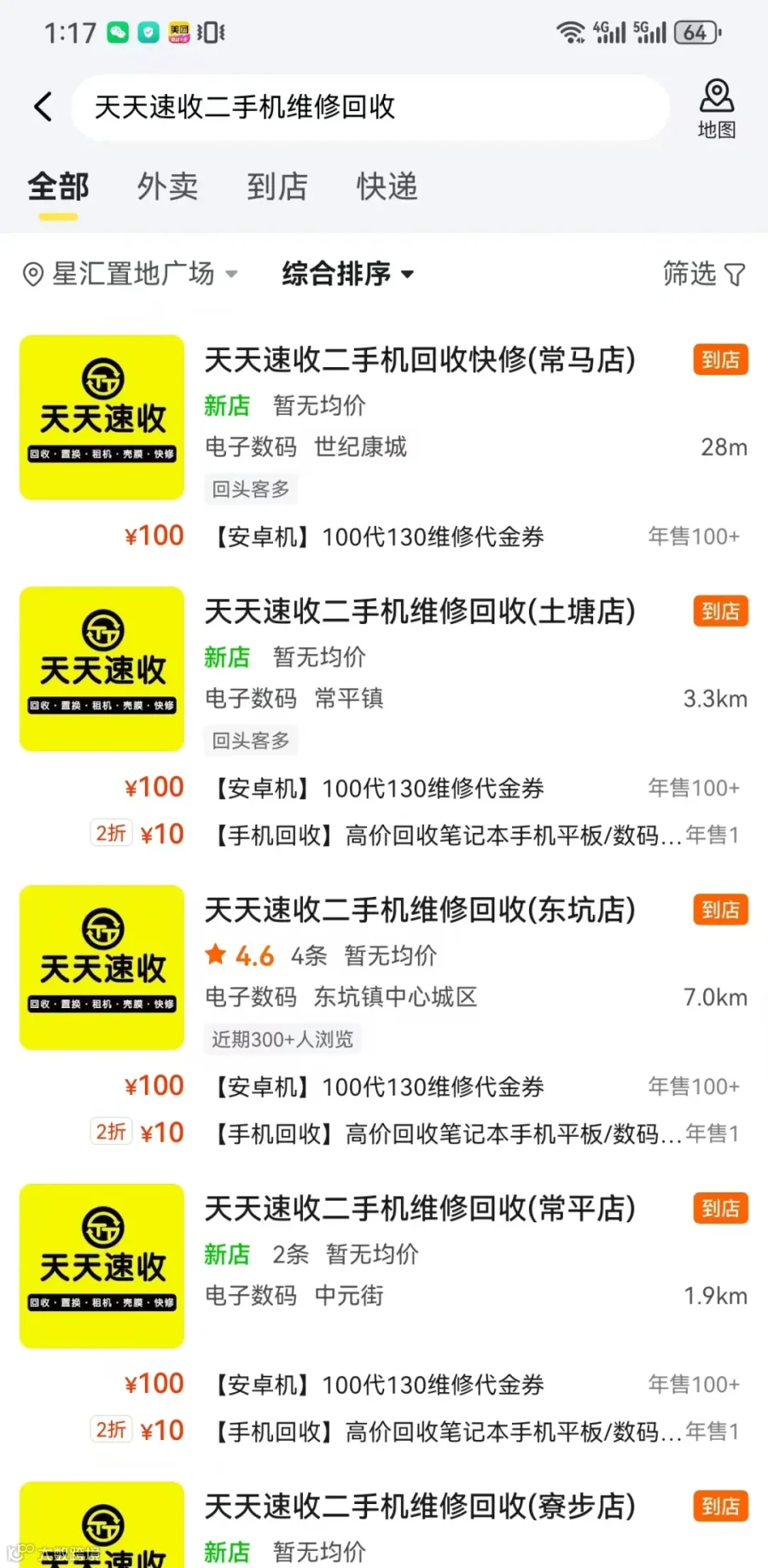Screen dimensions: 768x1568
Task: Open the 筛选 filter
Action: [x=705, y=274]
